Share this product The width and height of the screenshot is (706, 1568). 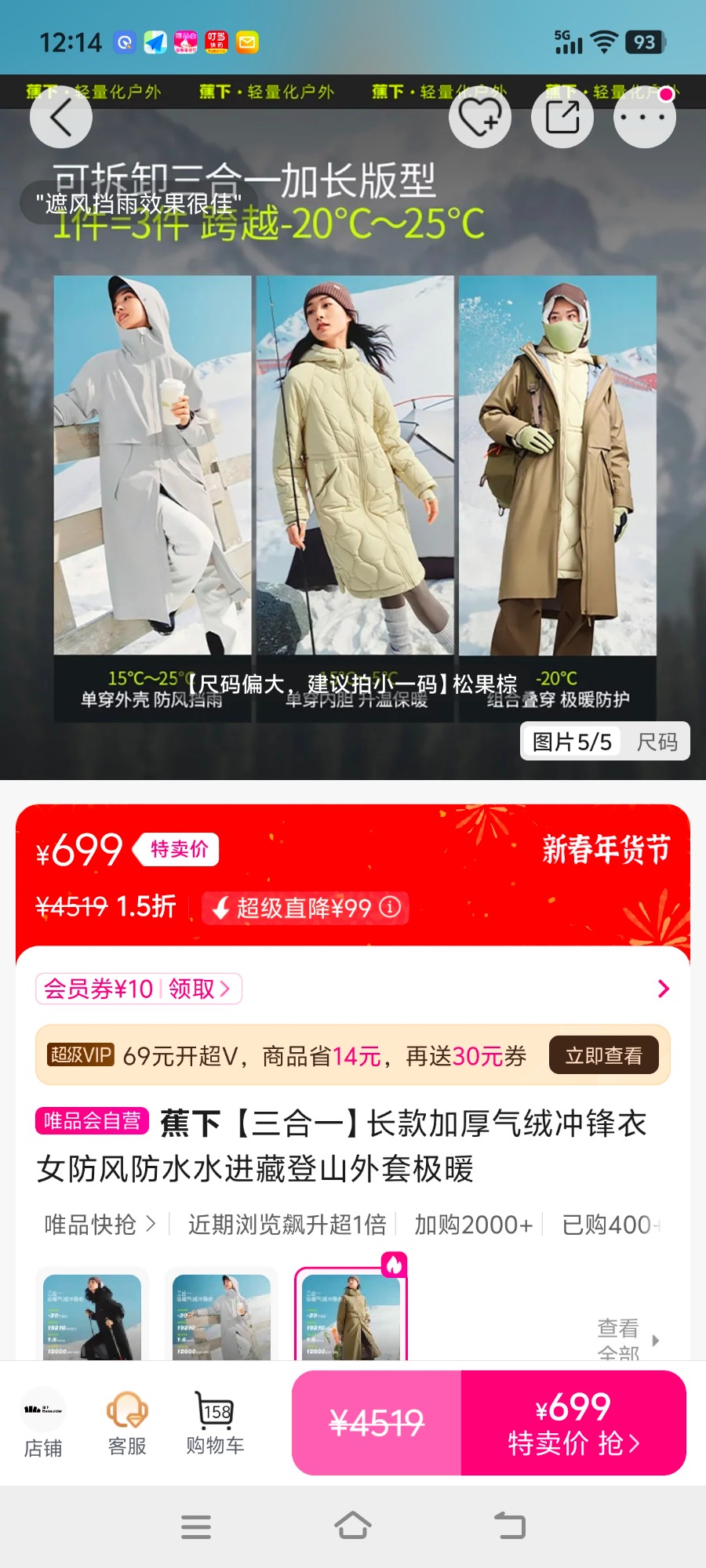click(562, 118)
